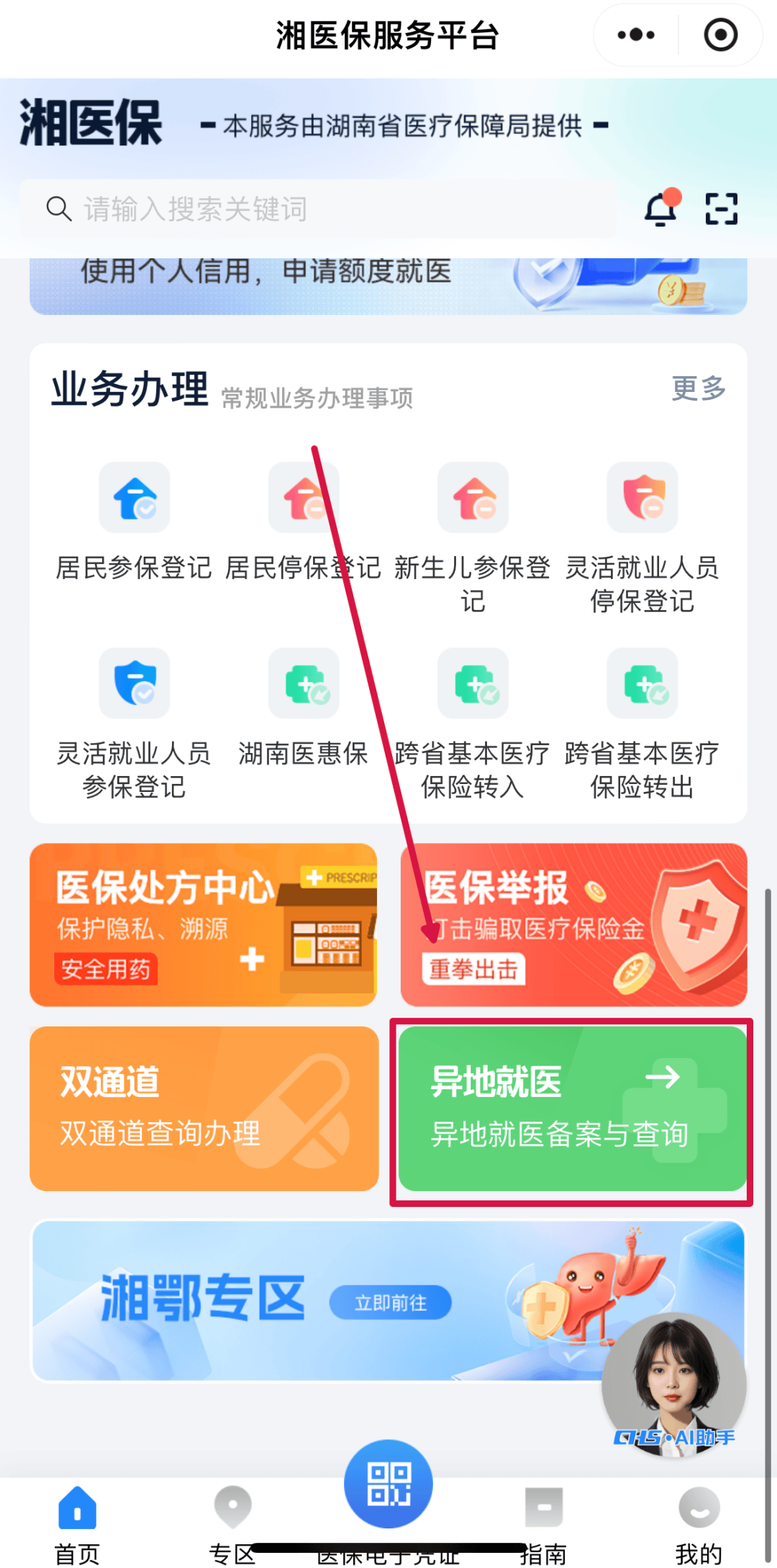This screenshot has width=777, height=1568.
Task: Open the 指南 tab
Action: coord(544,1525)
